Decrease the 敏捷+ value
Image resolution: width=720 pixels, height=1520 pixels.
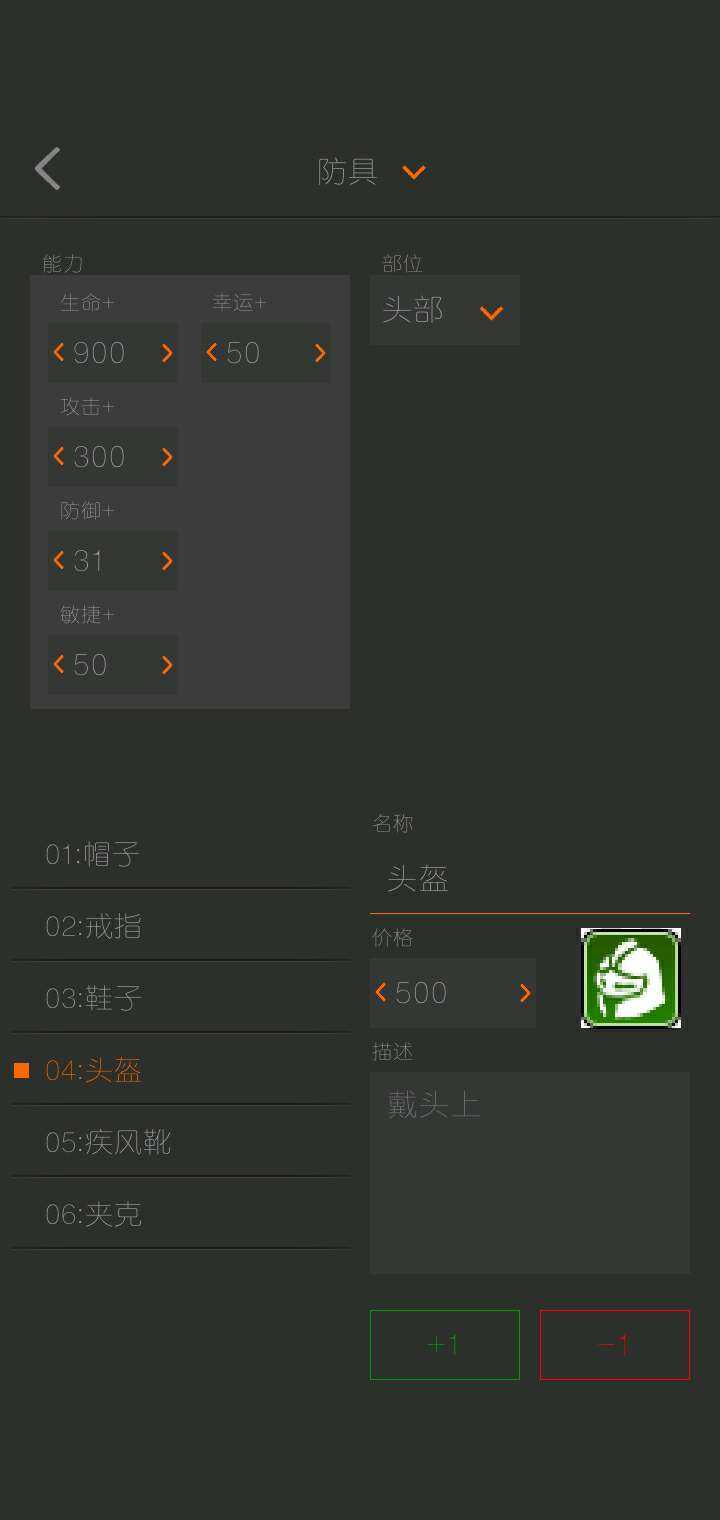pyautogui.click(x=59, y=665)
